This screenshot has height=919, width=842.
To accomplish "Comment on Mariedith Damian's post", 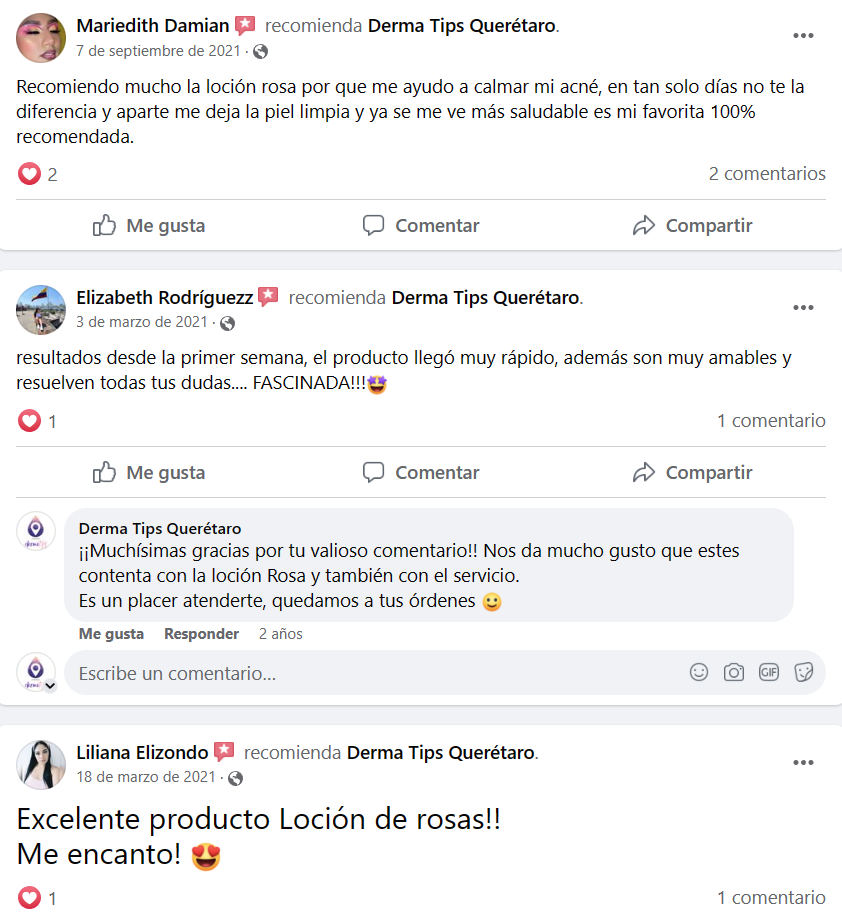I will pyautogui.click(x=420, y=226).
